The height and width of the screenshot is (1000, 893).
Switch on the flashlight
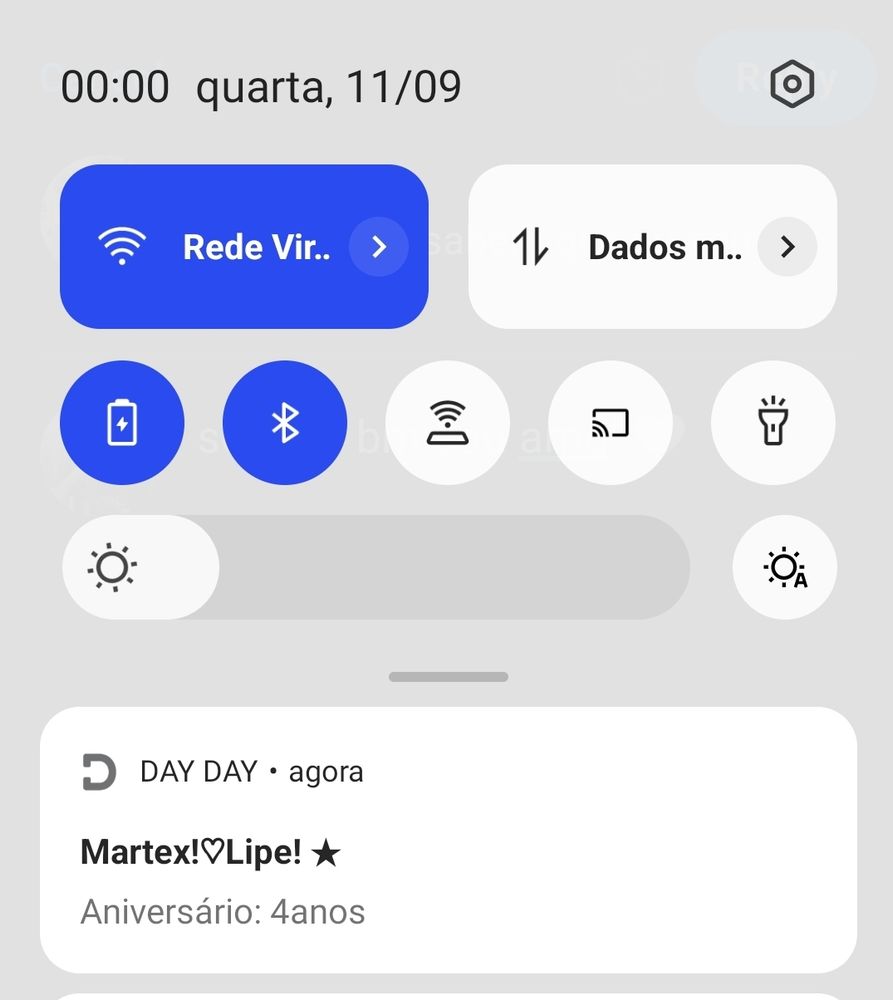tap(773, 423)
